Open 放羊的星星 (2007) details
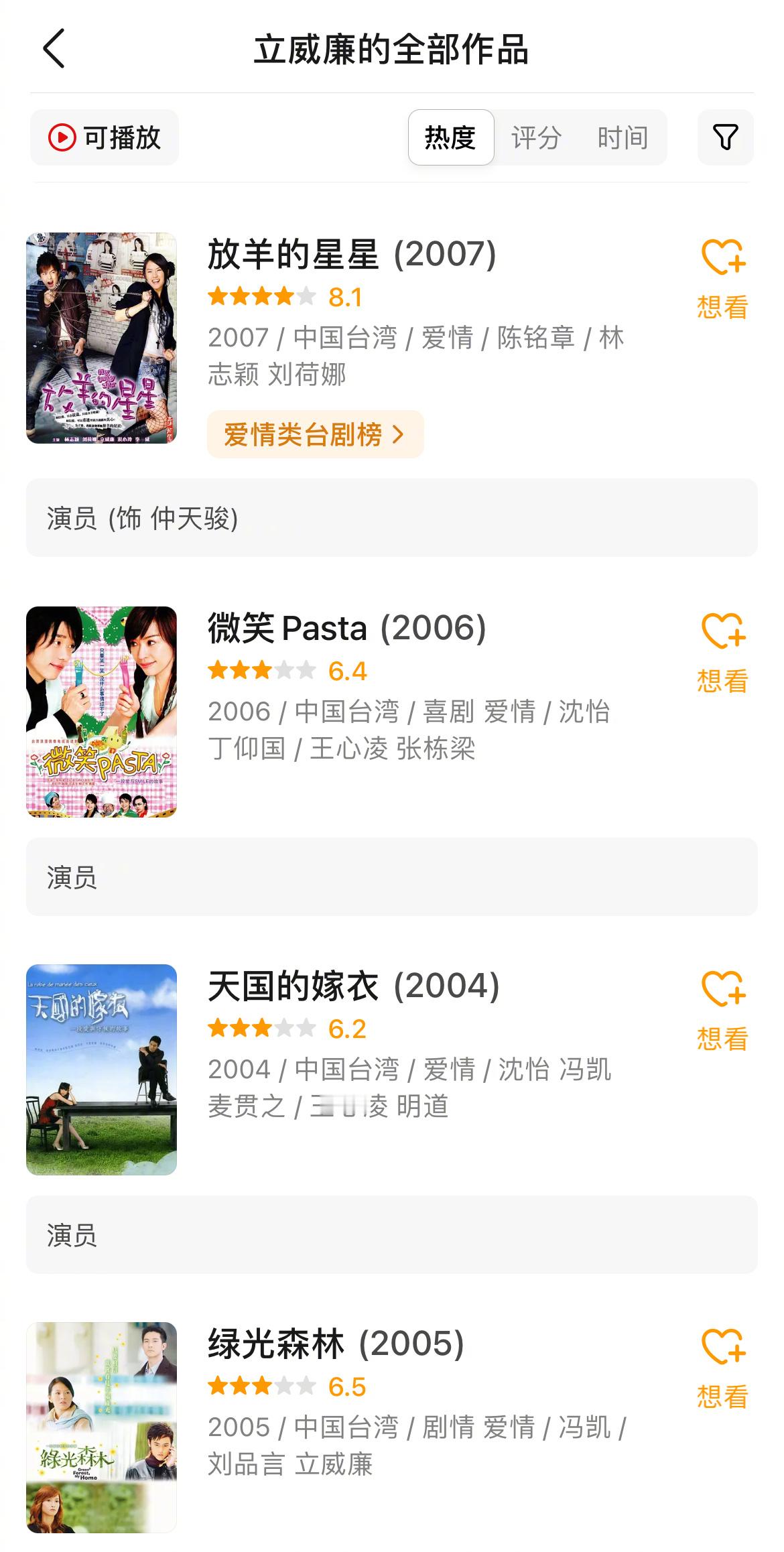The width and height of the screenshot is (784, 1552). (x=352, y=254)
